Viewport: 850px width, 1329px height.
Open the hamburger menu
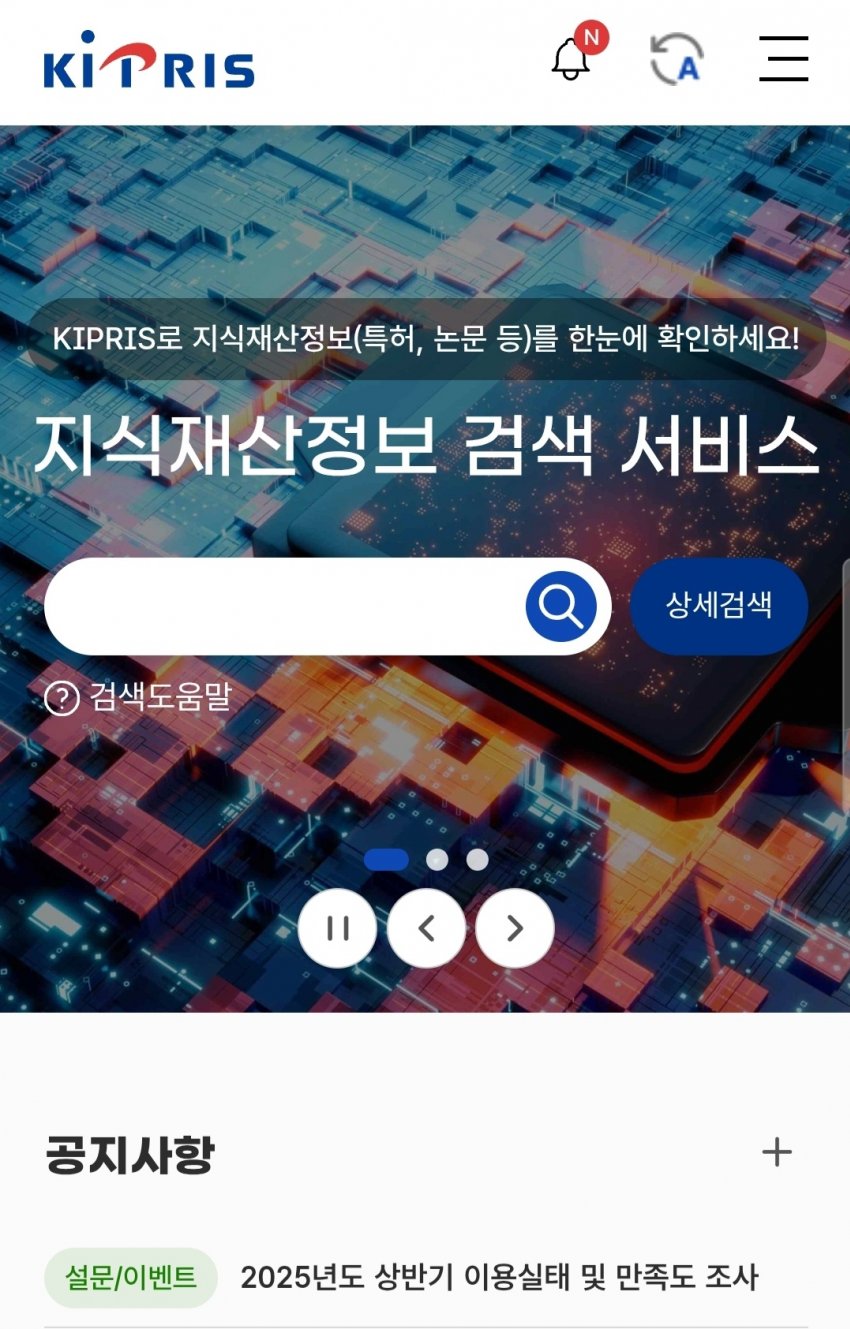783,59
